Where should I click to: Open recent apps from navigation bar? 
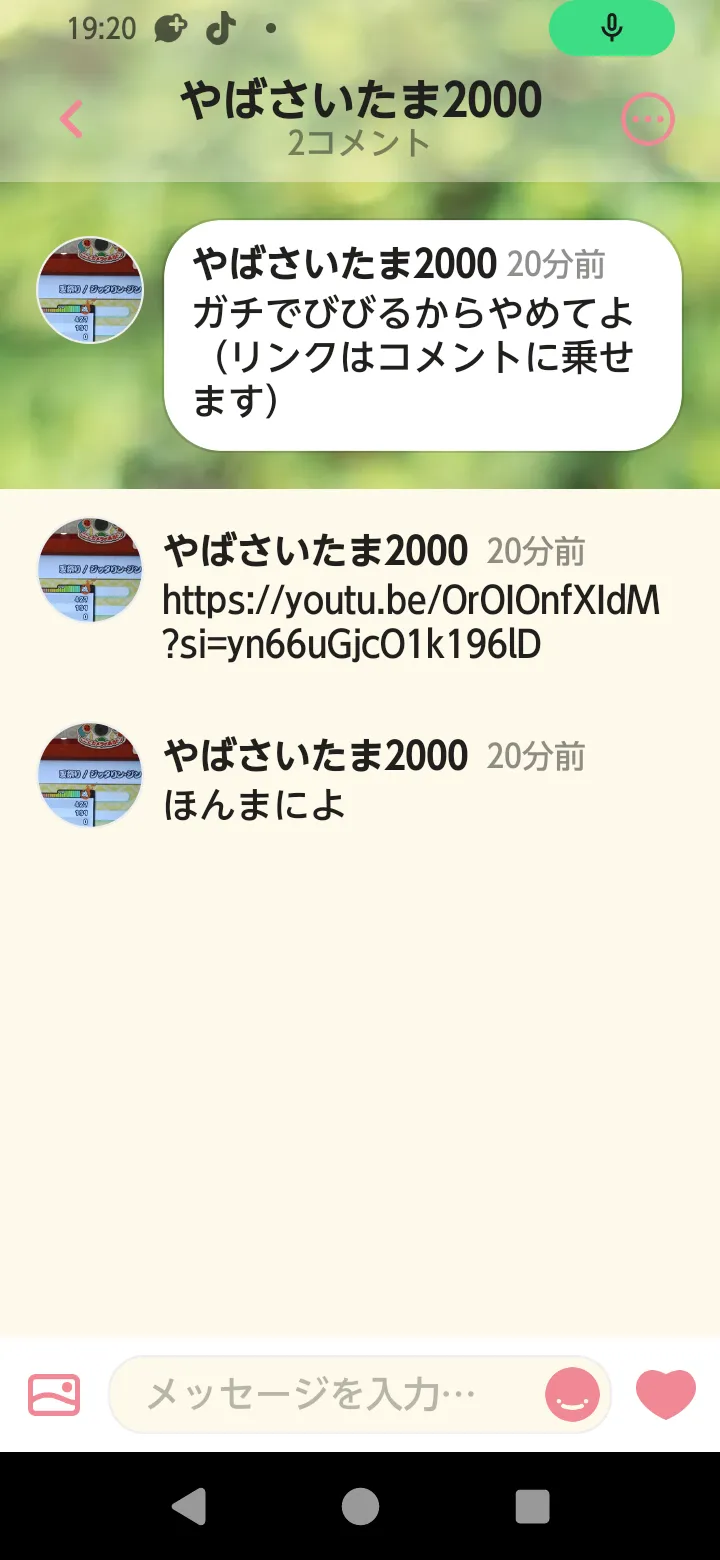(532, 1506)
